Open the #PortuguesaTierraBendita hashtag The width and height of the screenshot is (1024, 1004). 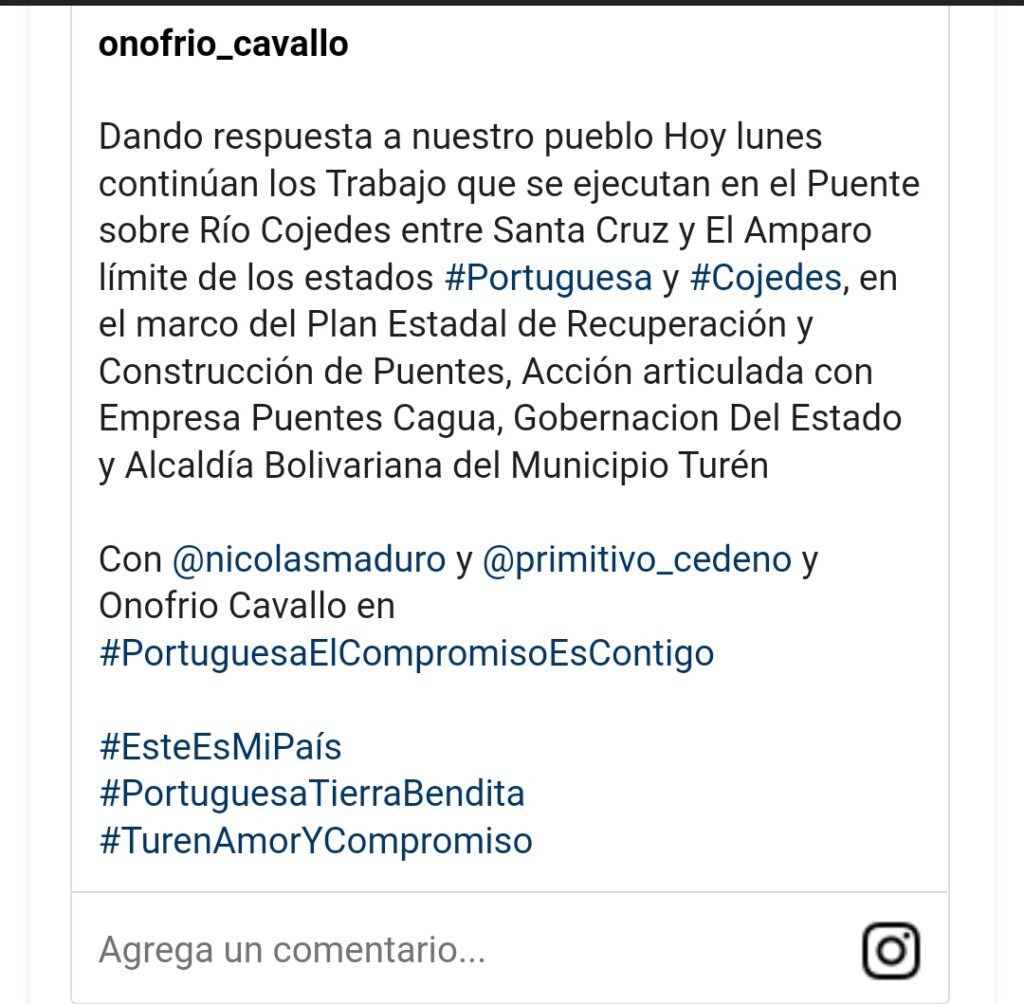312,794
